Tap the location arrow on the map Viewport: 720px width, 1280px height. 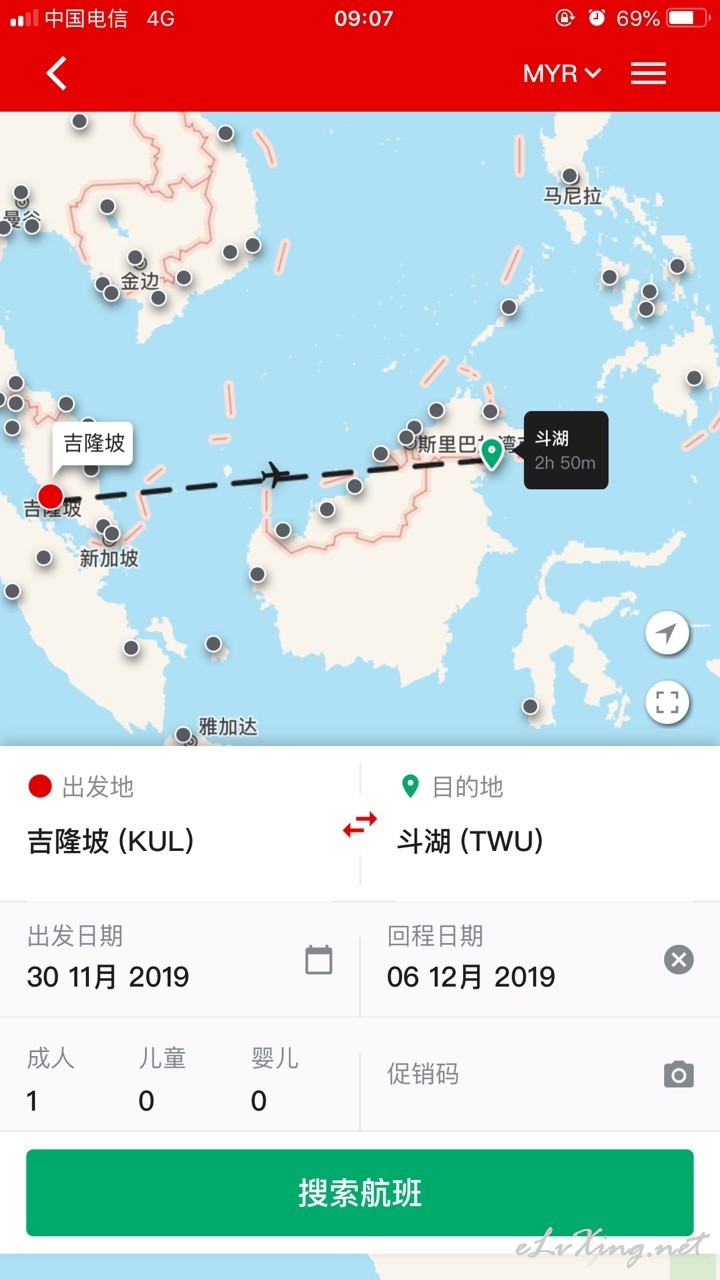667,633
